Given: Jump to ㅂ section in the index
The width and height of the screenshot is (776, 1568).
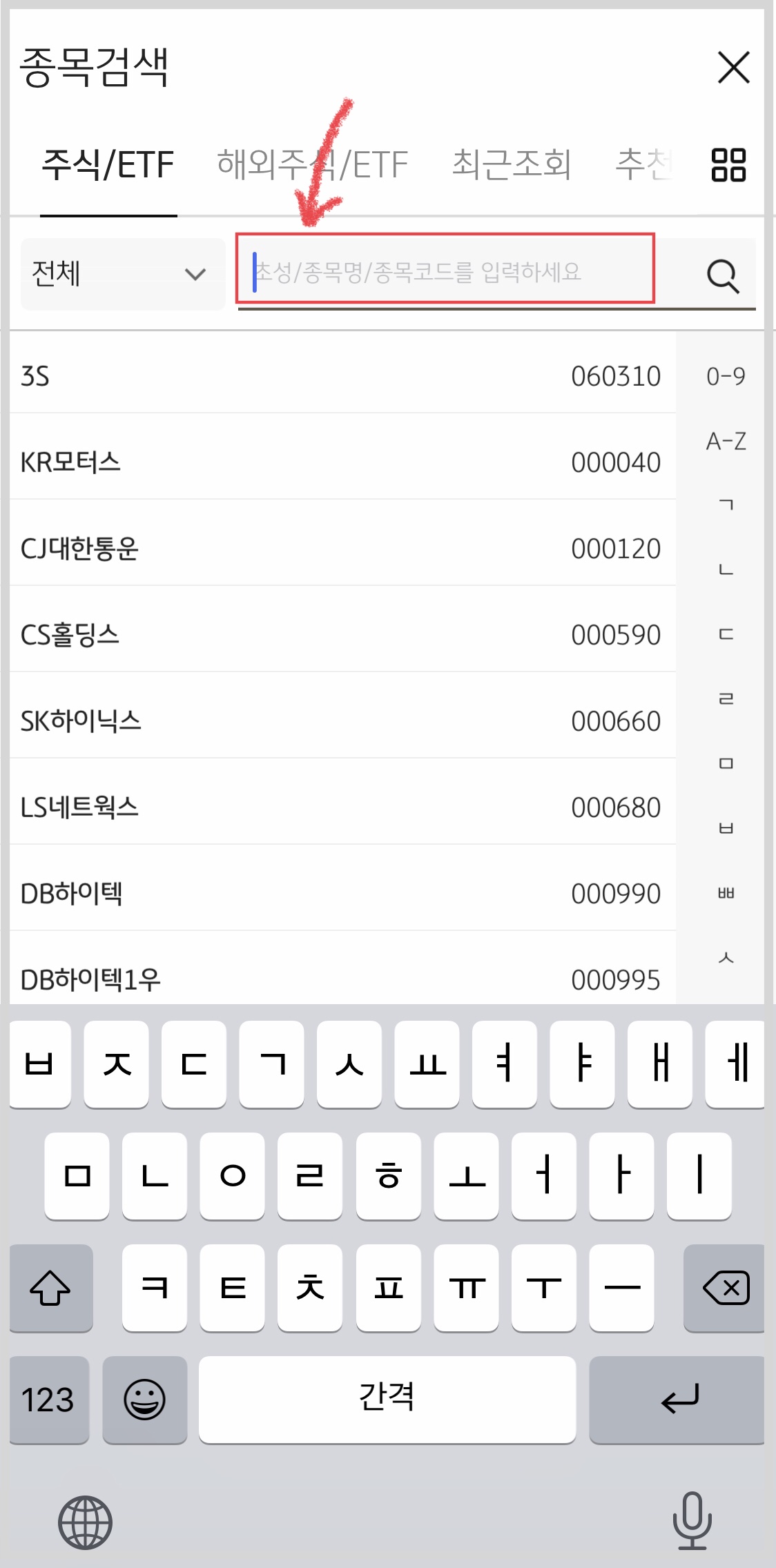Looking at the screenshot, I should (x=726, y=828).
